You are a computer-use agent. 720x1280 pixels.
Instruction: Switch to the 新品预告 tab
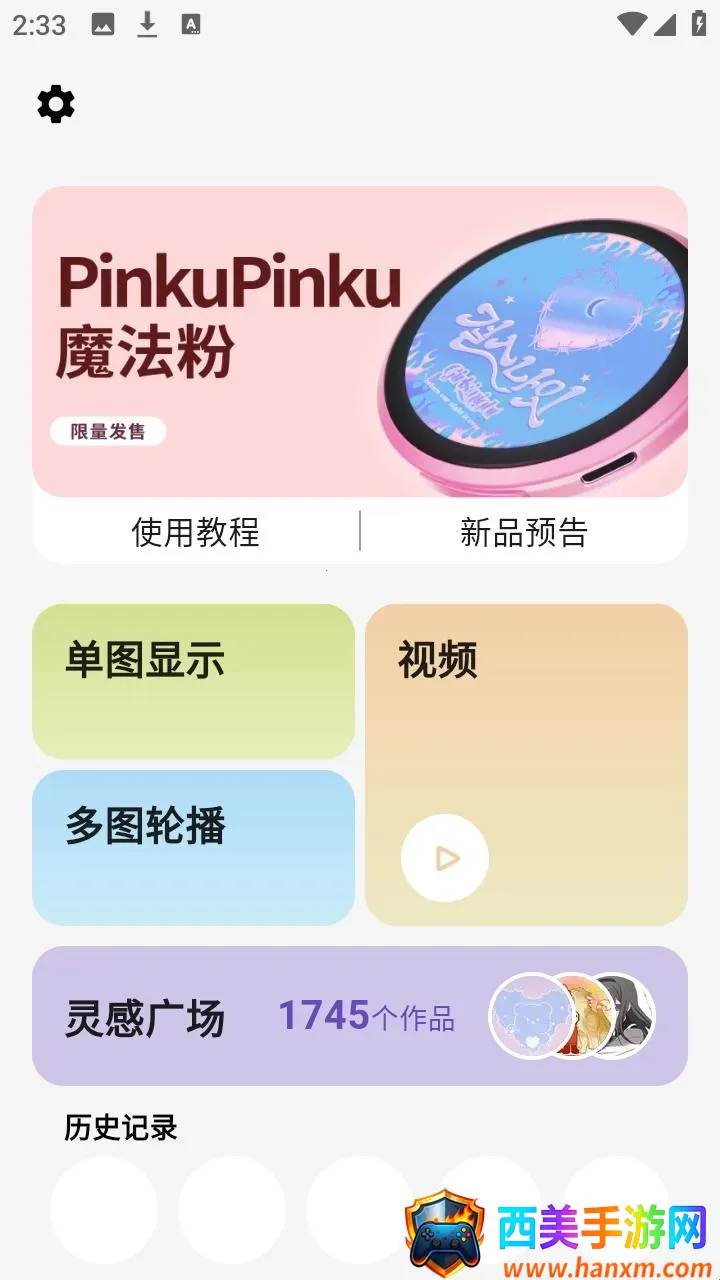click(x=524, y=533)
